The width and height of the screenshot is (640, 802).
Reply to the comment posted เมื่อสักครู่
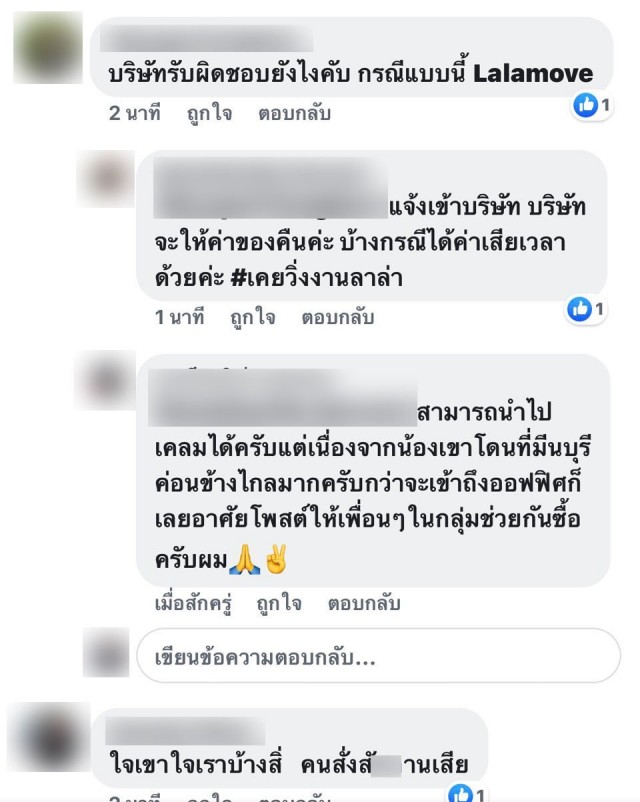(x=364, y=603)
